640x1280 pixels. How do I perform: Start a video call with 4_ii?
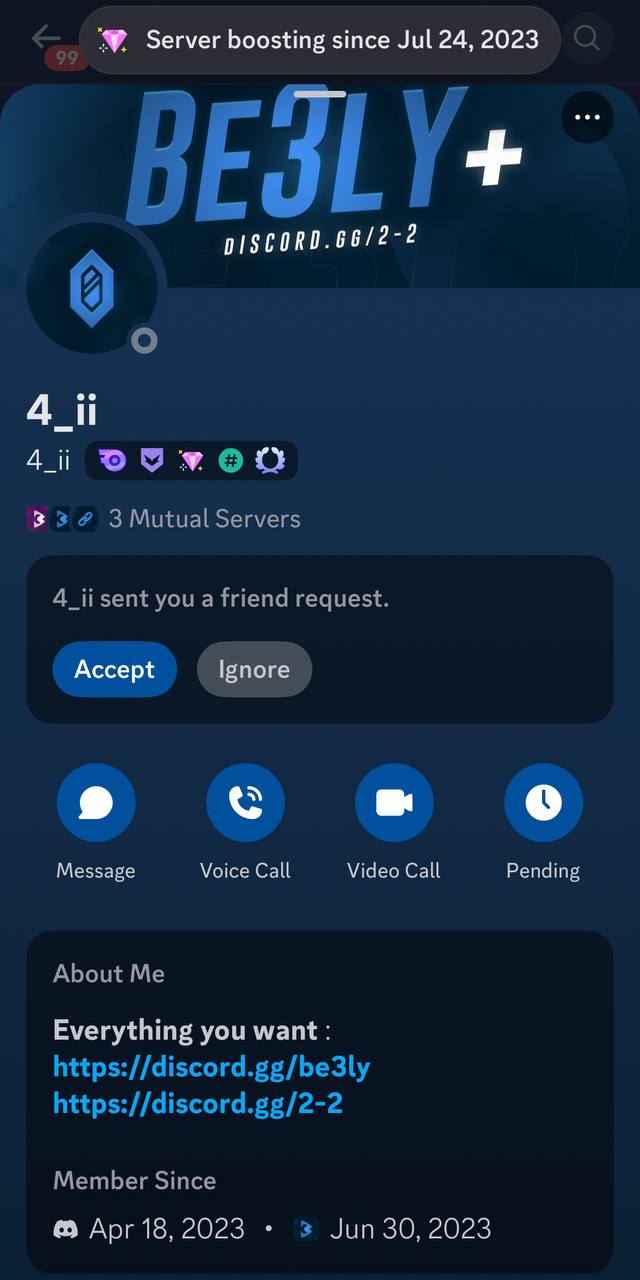click(394, 803)
